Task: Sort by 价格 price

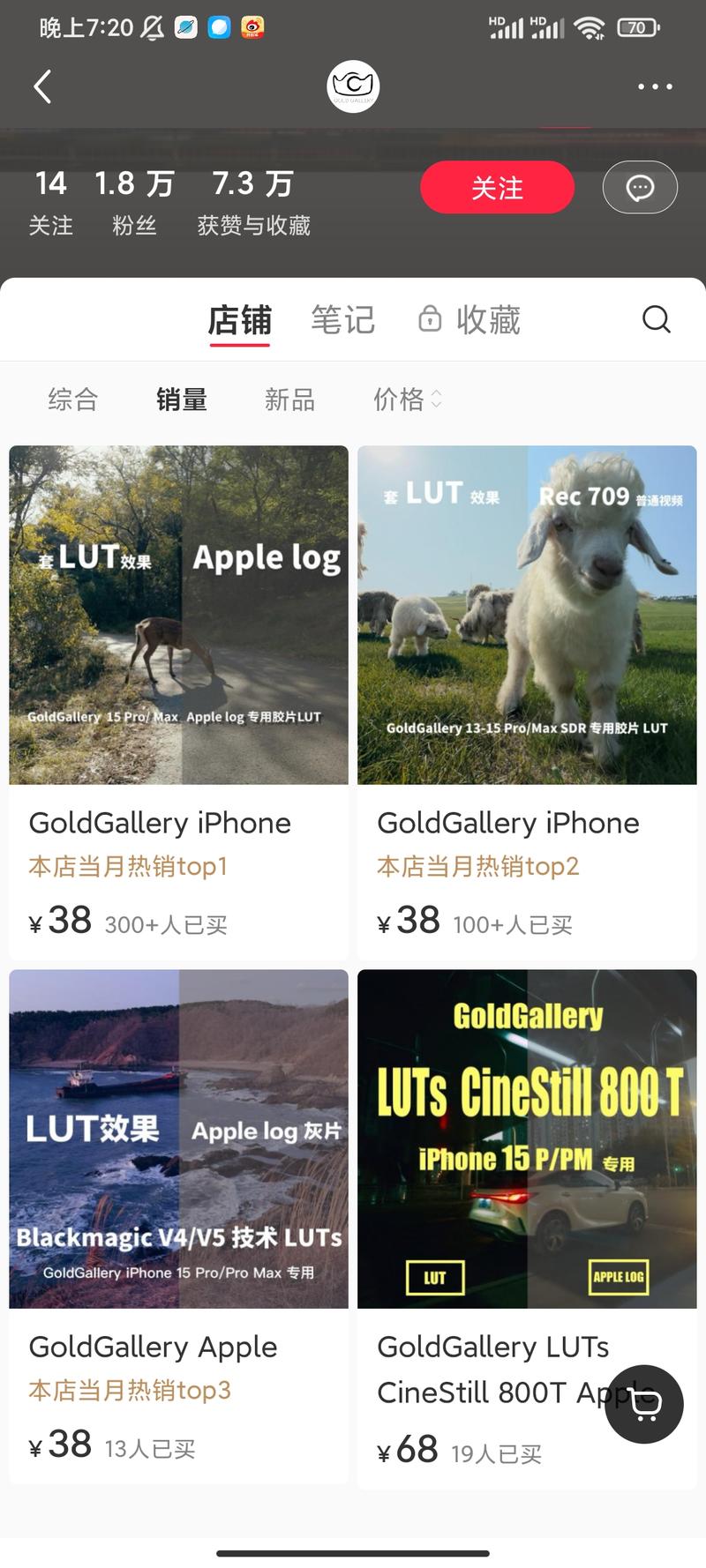Action: pos(406,399)
